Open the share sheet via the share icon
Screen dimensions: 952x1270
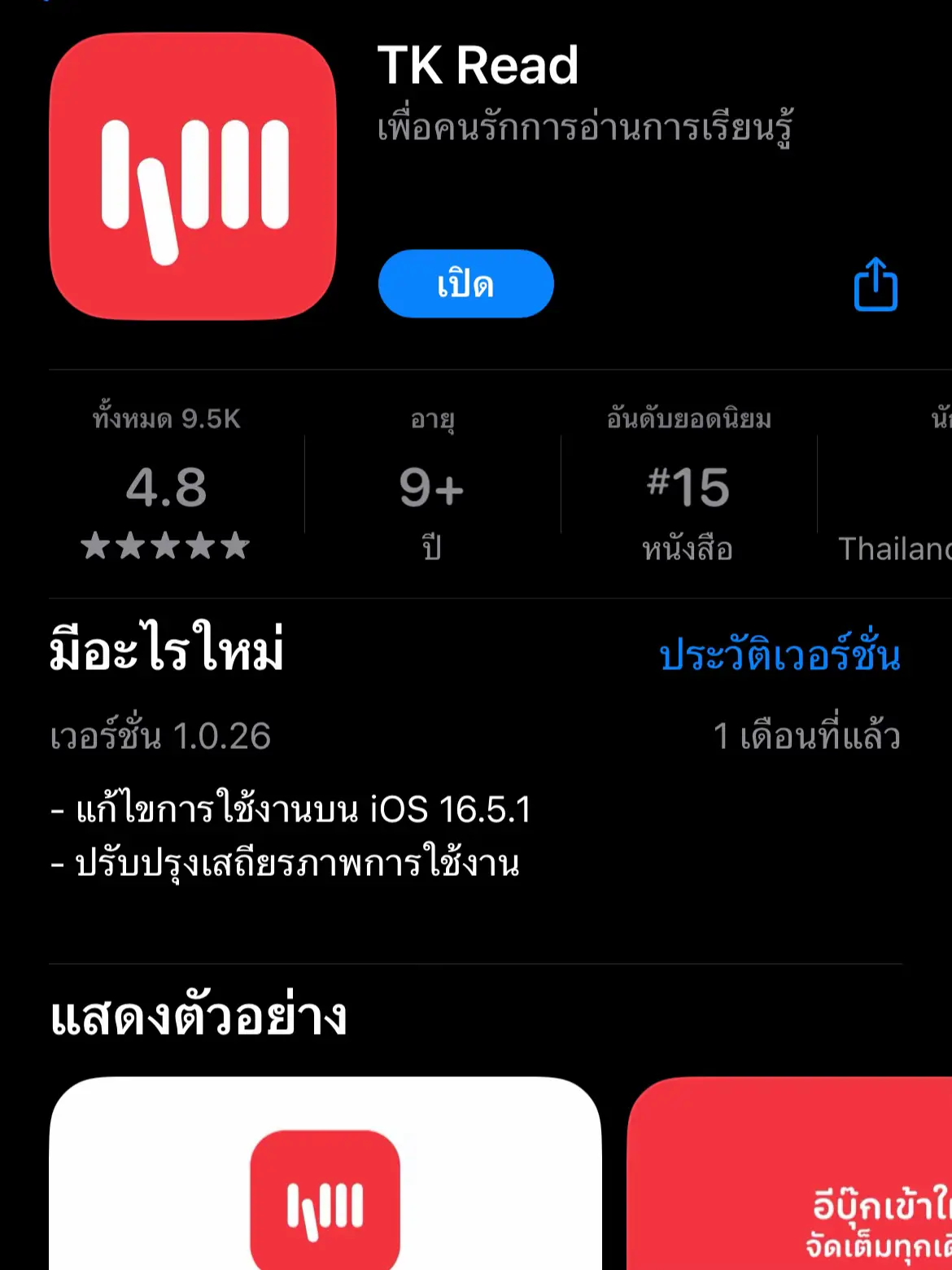click(875, 285)
